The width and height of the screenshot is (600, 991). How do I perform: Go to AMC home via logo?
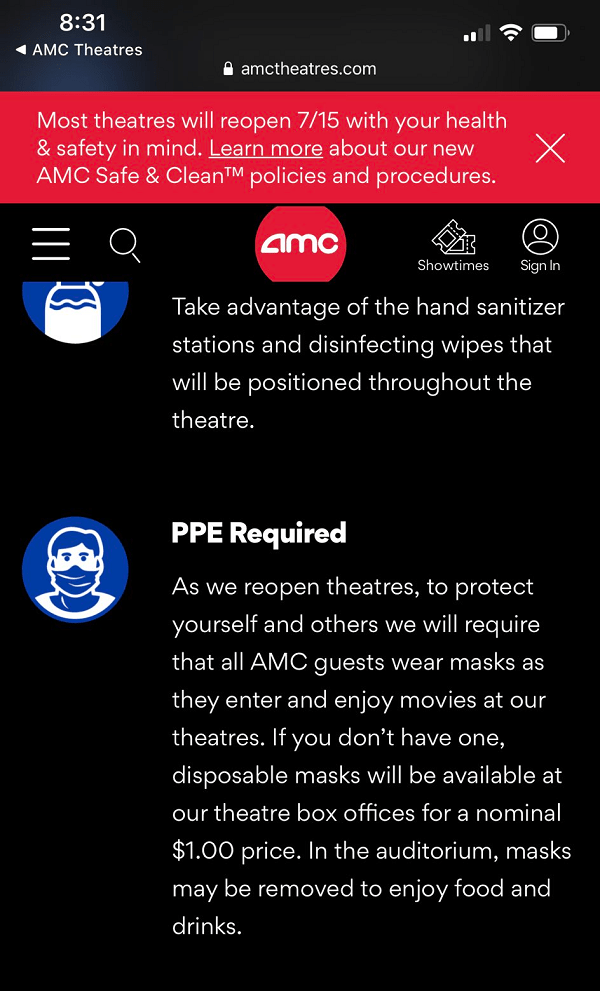click(x=300, y=243)
